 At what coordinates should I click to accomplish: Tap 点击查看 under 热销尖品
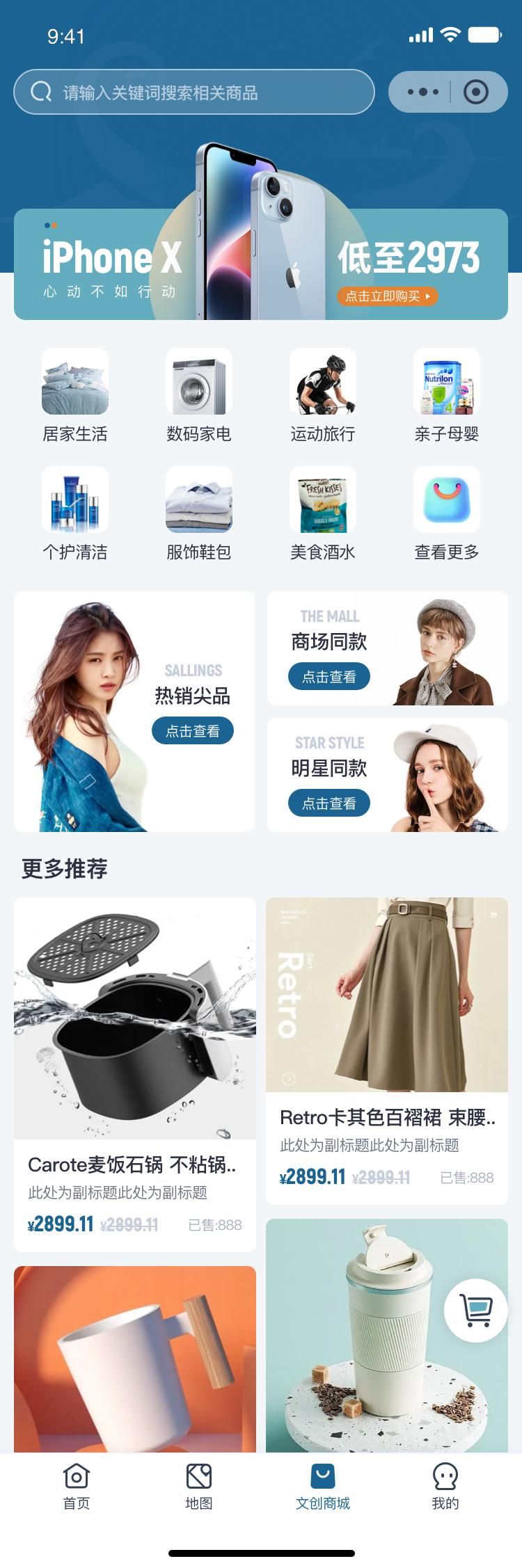[193, 731]
